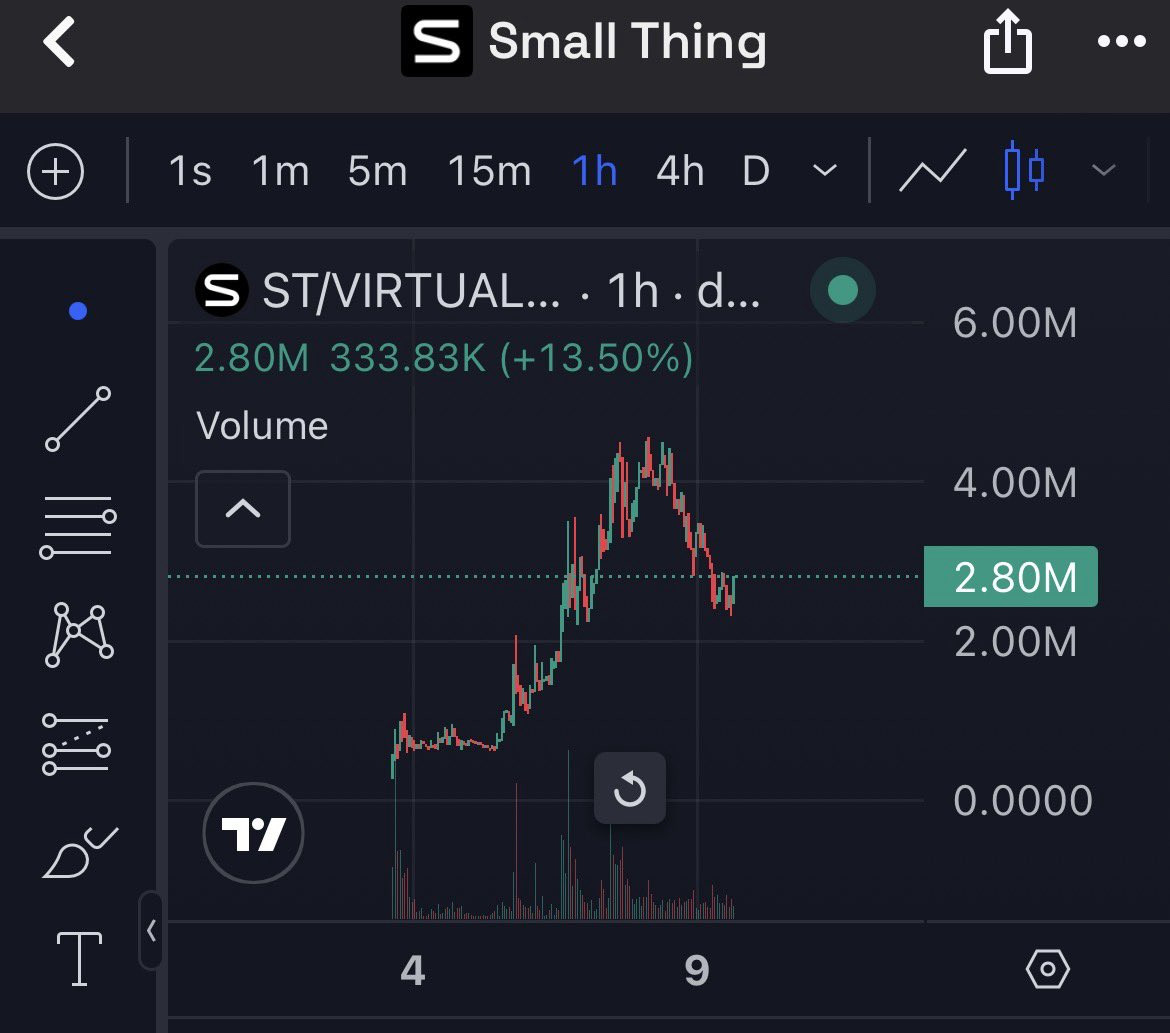The width and height of the screenshot is (1170, 1033).
Task: Switch to the daily D timeframe
Action: click(x=756, y=171)
